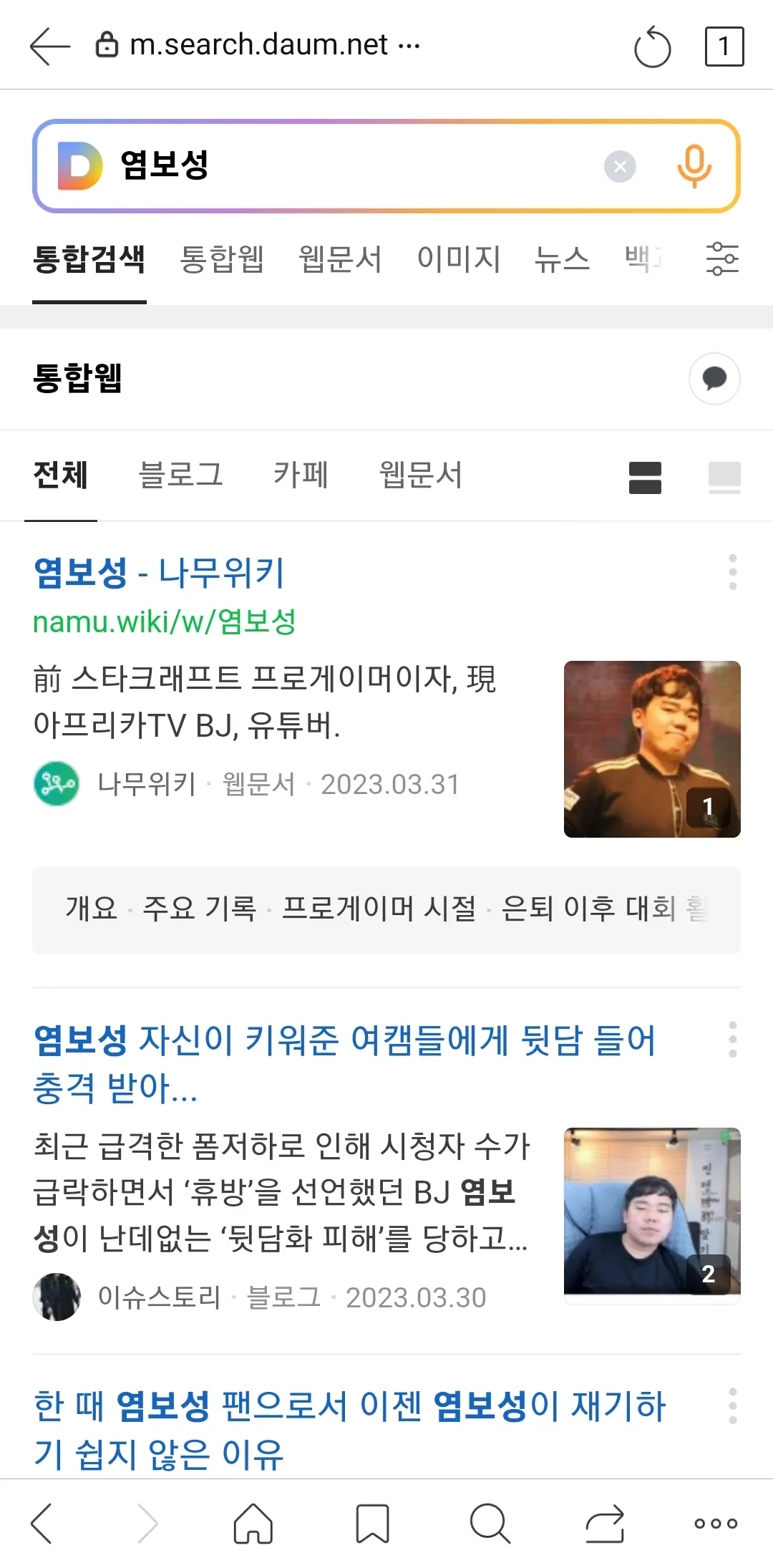Switch to the 뉴스 search tab
The height and width of the screenshot is (1568, 773).
(x=562, y=259)
